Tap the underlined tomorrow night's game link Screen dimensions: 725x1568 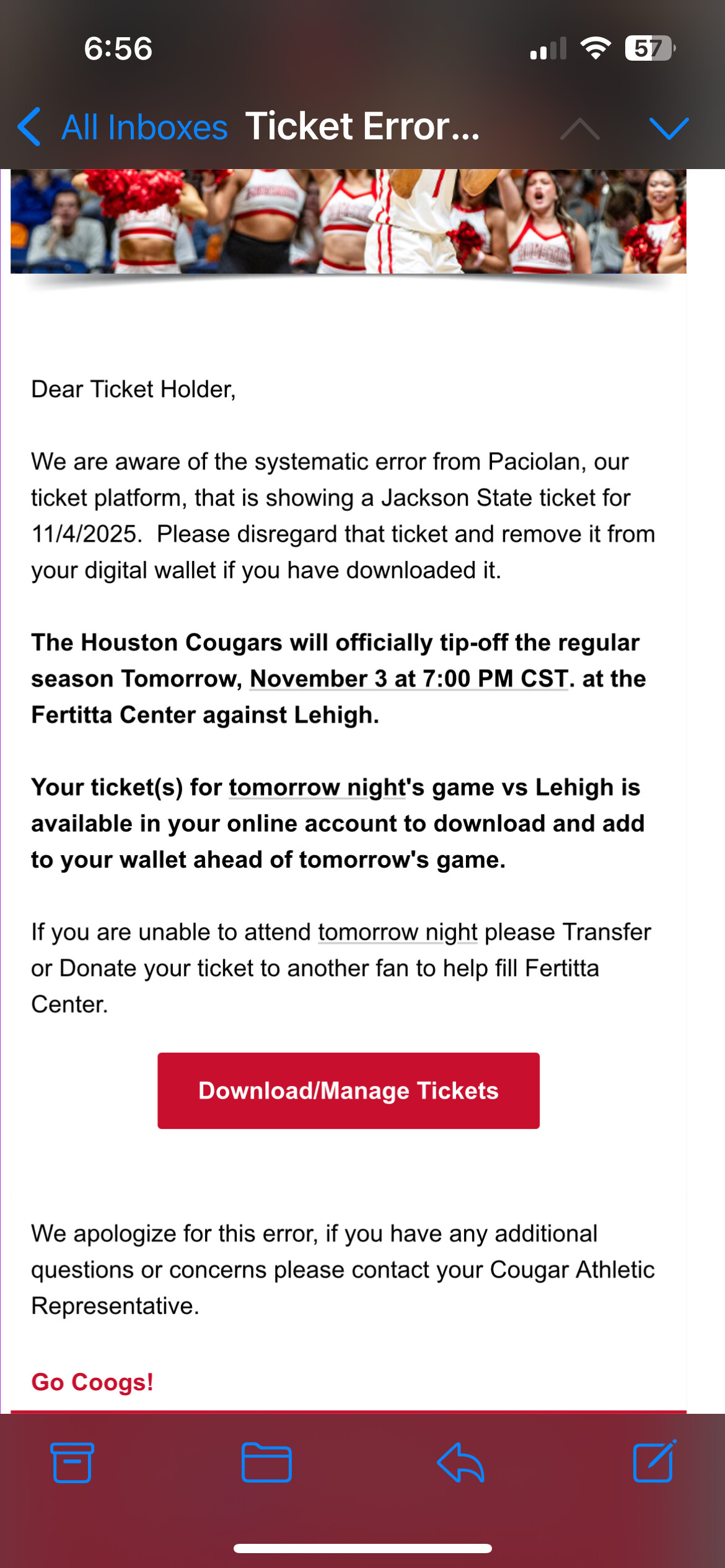tap(317, 787)
